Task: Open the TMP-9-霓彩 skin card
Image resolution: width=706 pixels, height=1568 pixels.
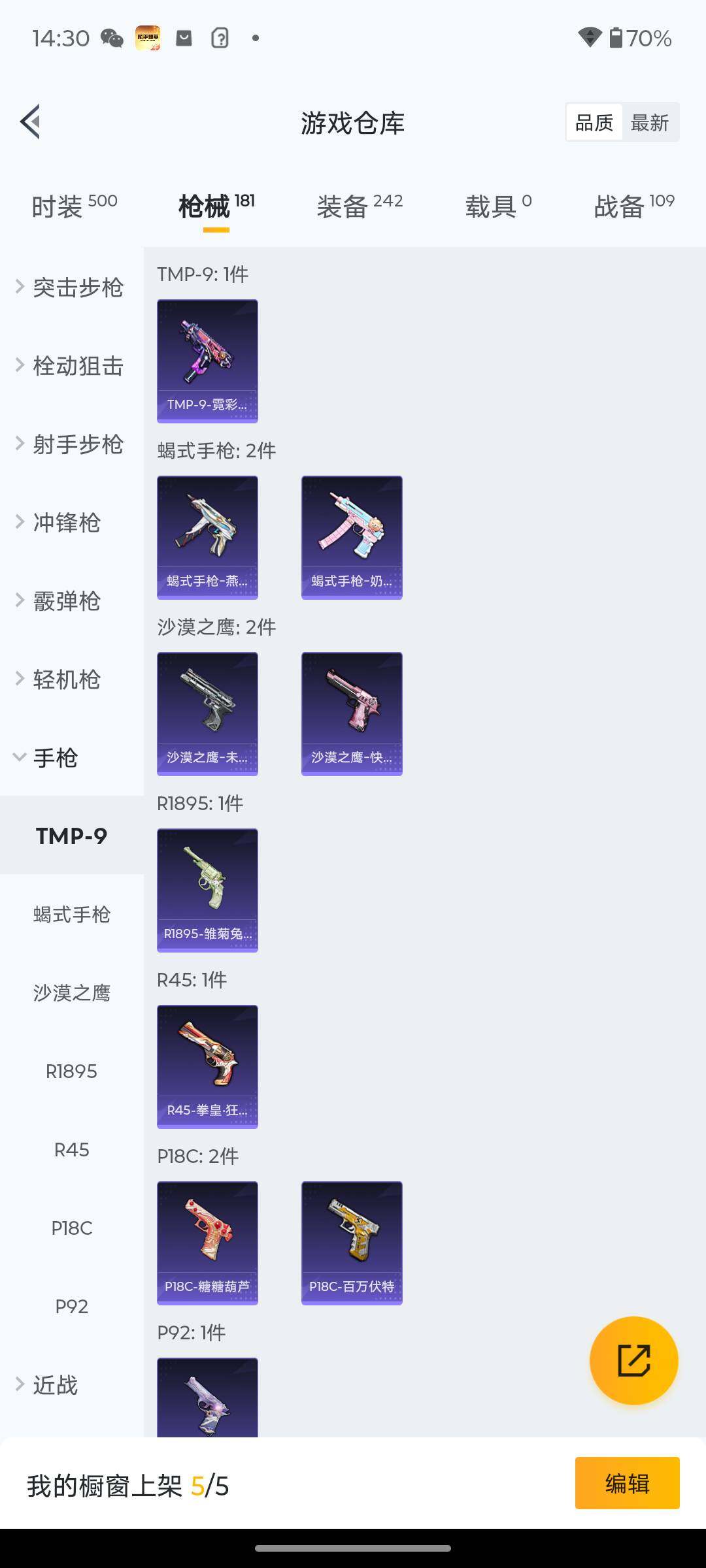Action: coord(207,361)
